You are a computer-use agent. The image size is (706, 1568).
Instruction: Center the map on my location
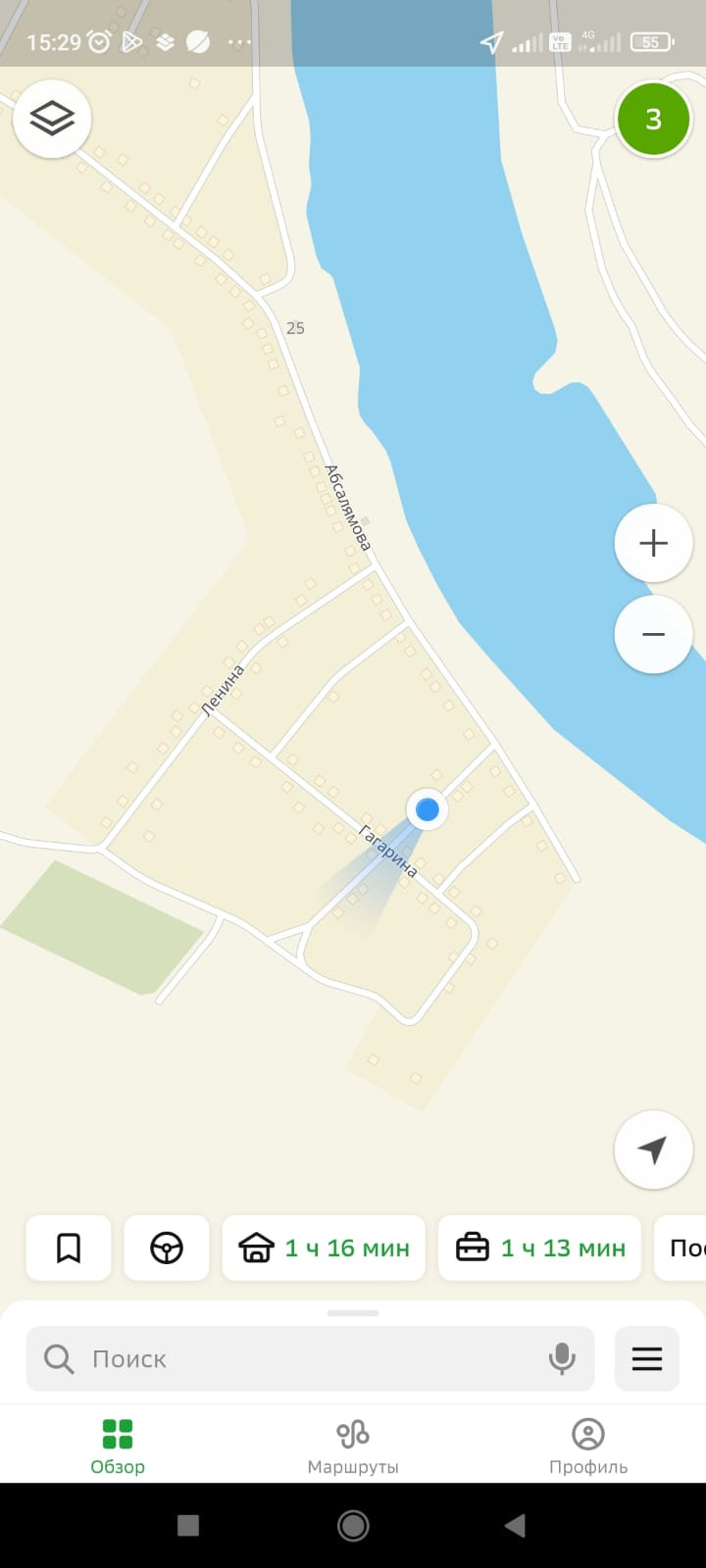(x=653, y=1150)
